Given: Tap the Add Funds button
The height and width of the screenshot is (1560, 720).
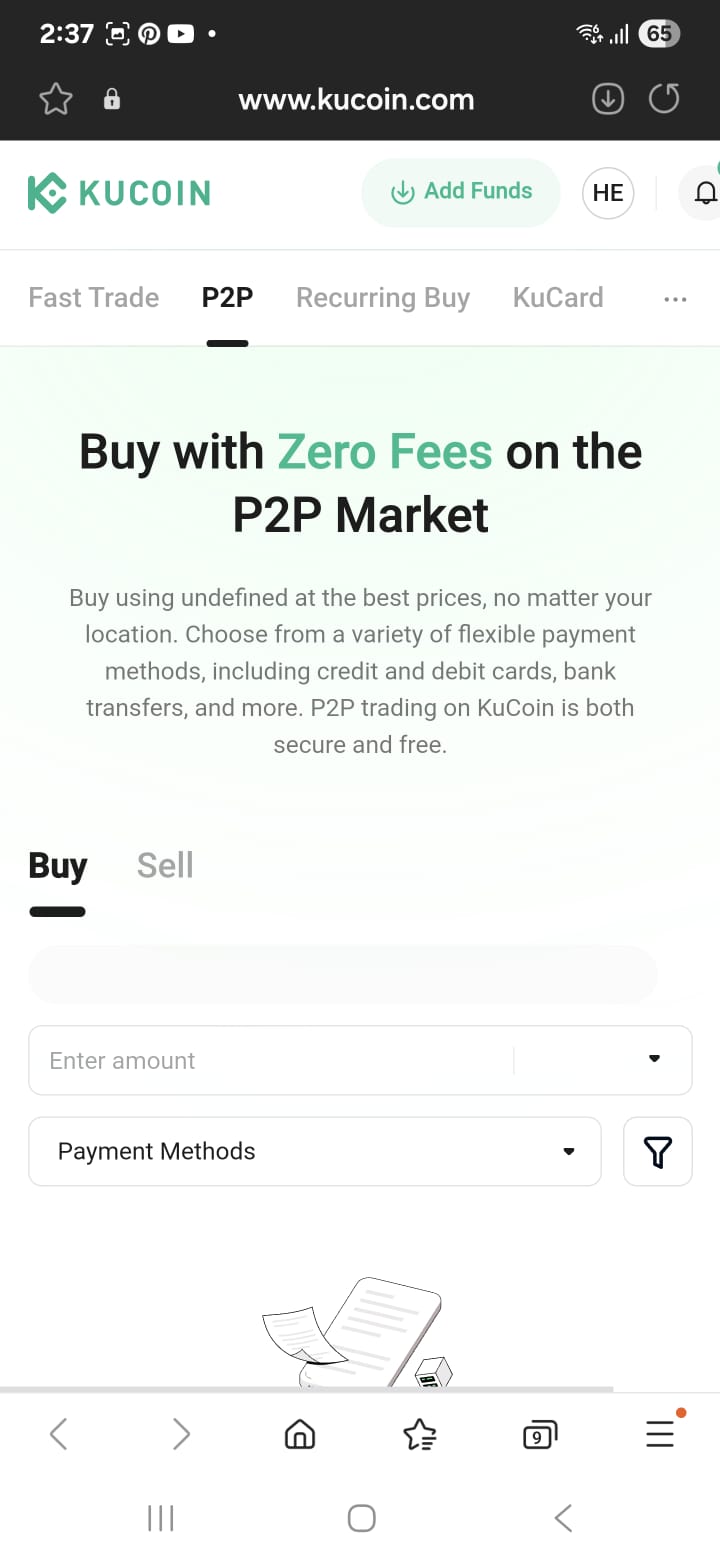Looking at the screenshot, I should click(x=460, y=192).
